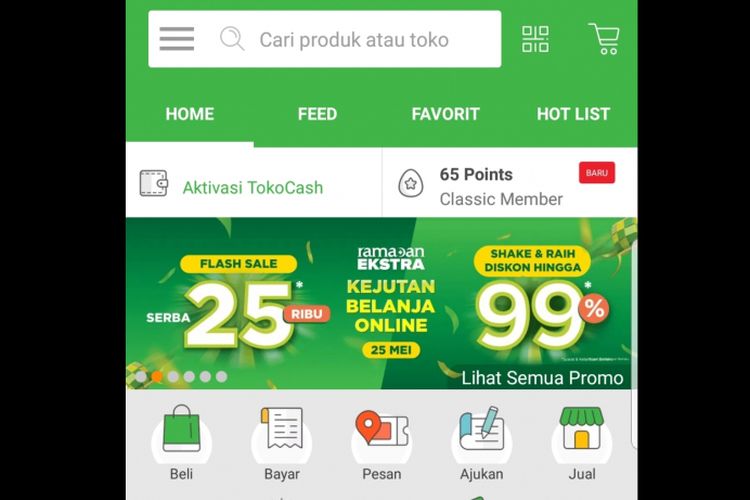Switch to the Feed tab
The image size is (750, 500).
click(x=317, y=114)
